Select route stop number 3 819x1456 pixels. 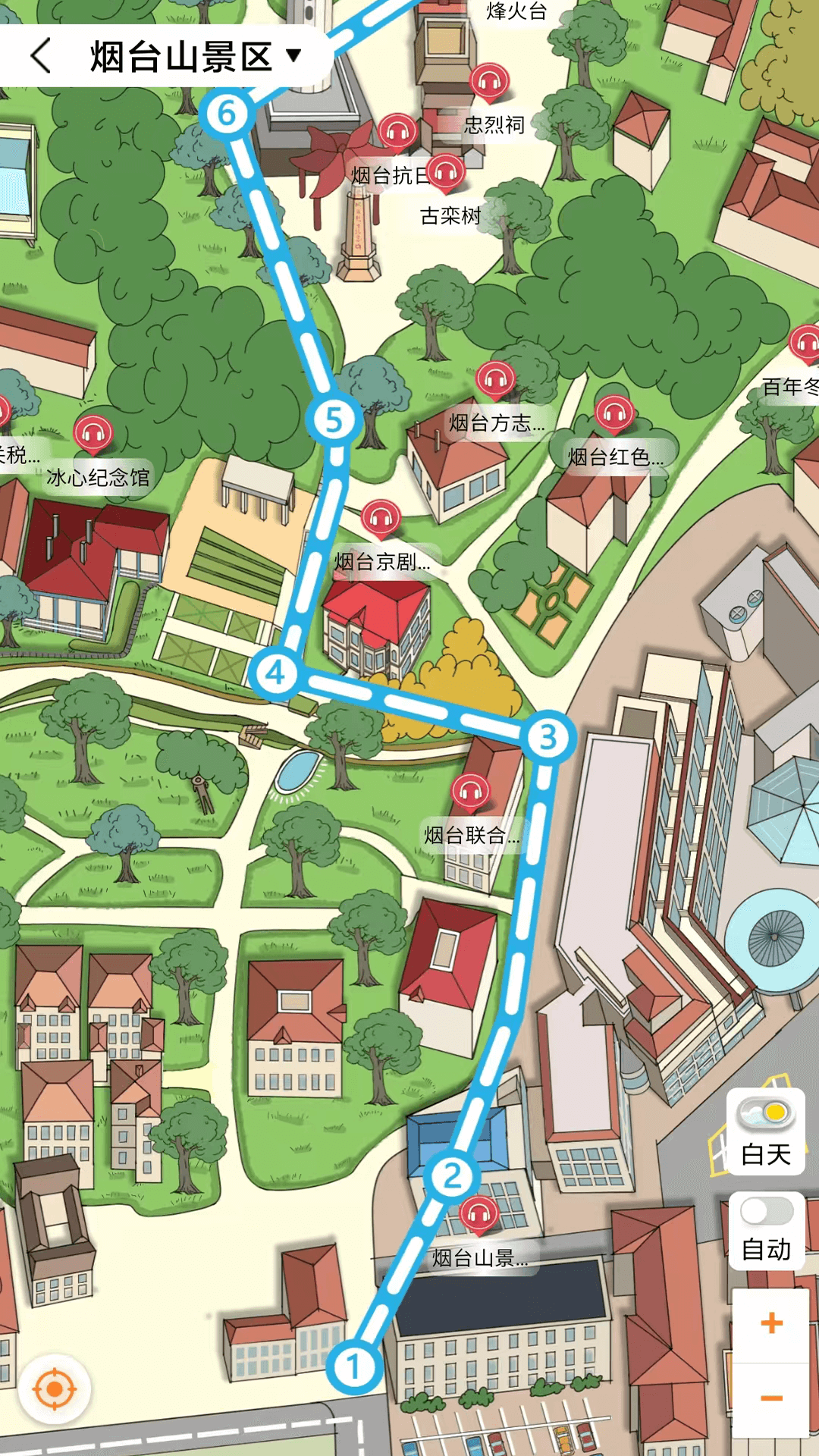(x=548, y=737)
